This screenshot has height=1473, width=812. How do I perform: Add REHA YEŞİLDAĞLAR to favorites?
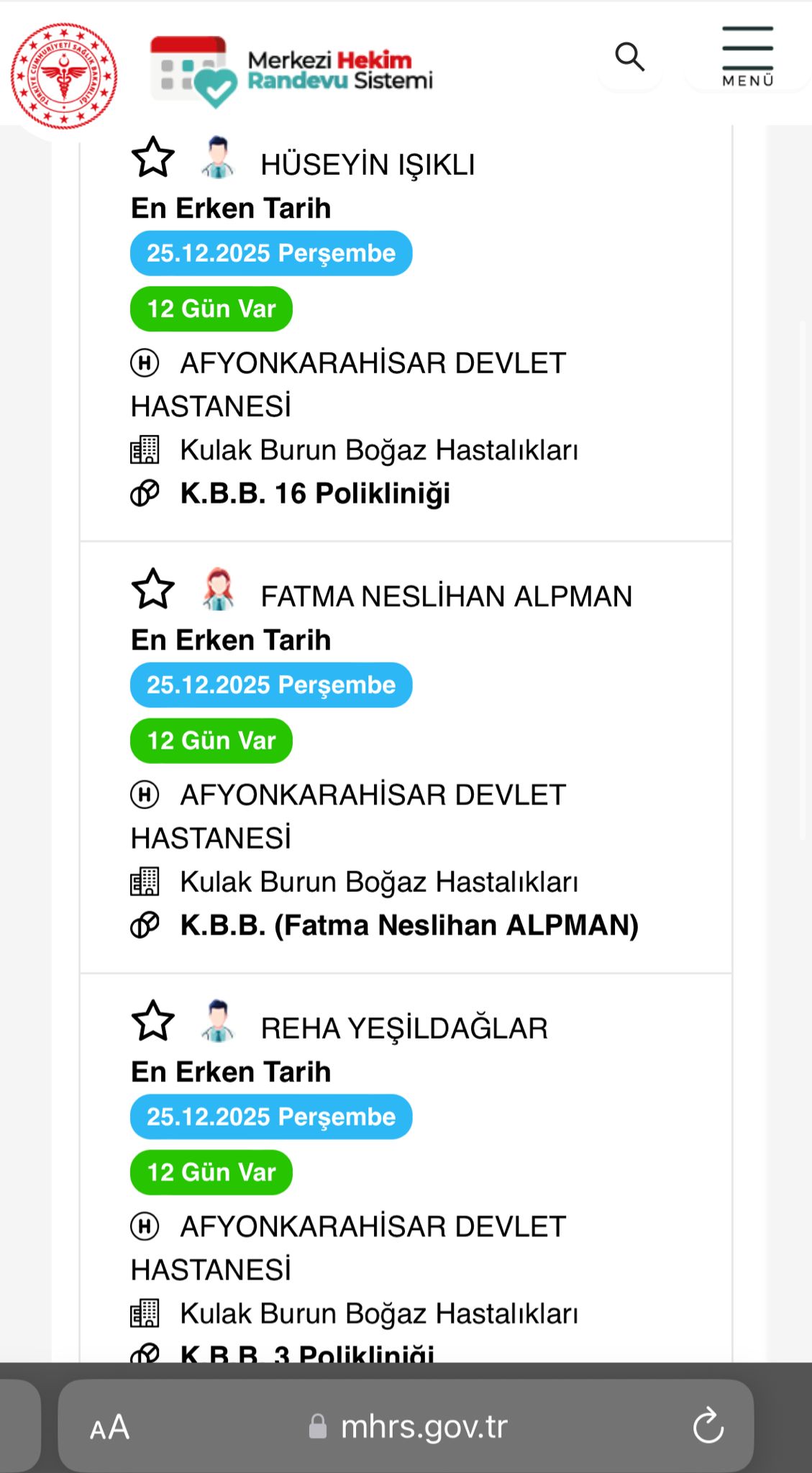(x=152, y=1021)
